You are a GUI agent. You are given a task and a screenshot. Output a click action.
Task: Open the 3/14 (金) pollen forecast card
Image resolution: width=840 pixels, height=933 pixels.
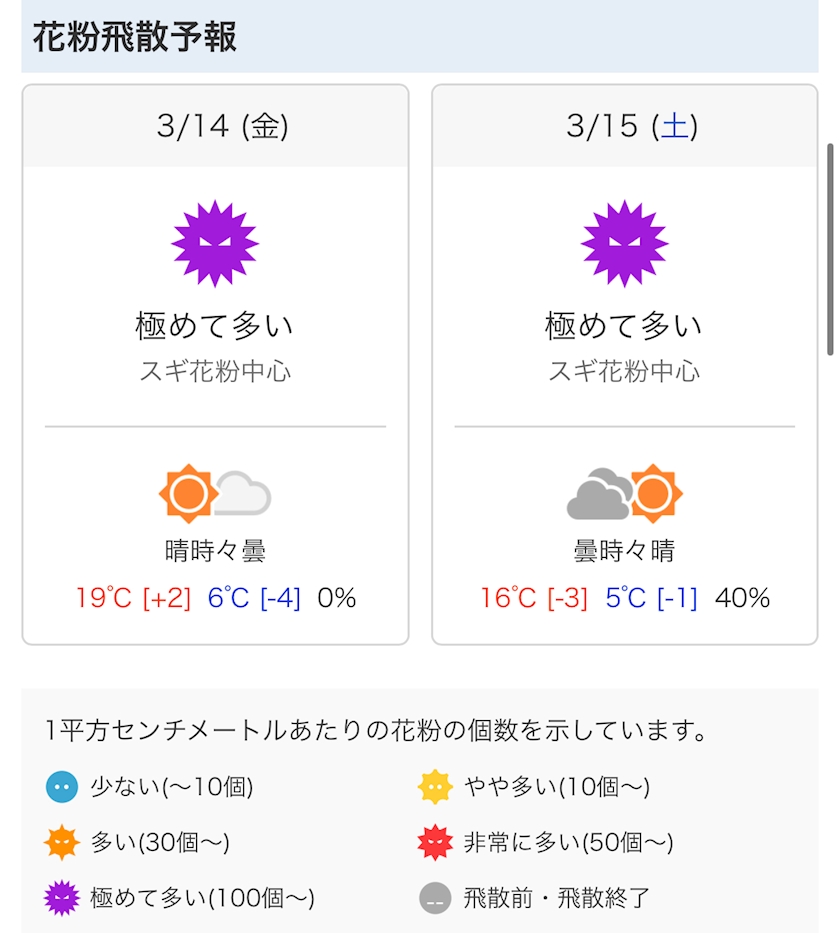tap(215, 364)
